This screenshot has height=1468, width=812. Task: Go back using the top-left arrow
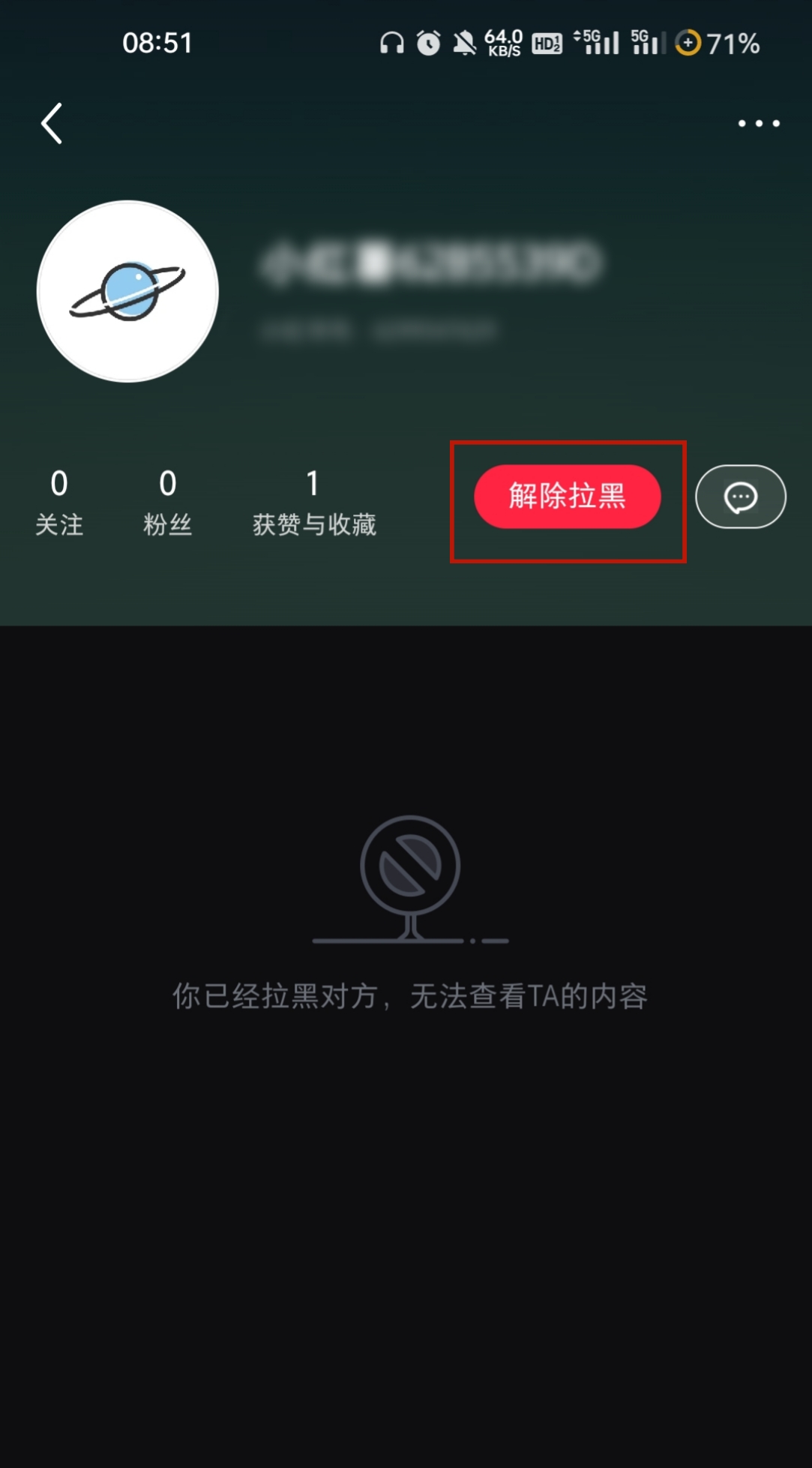[x=52, y=124]
